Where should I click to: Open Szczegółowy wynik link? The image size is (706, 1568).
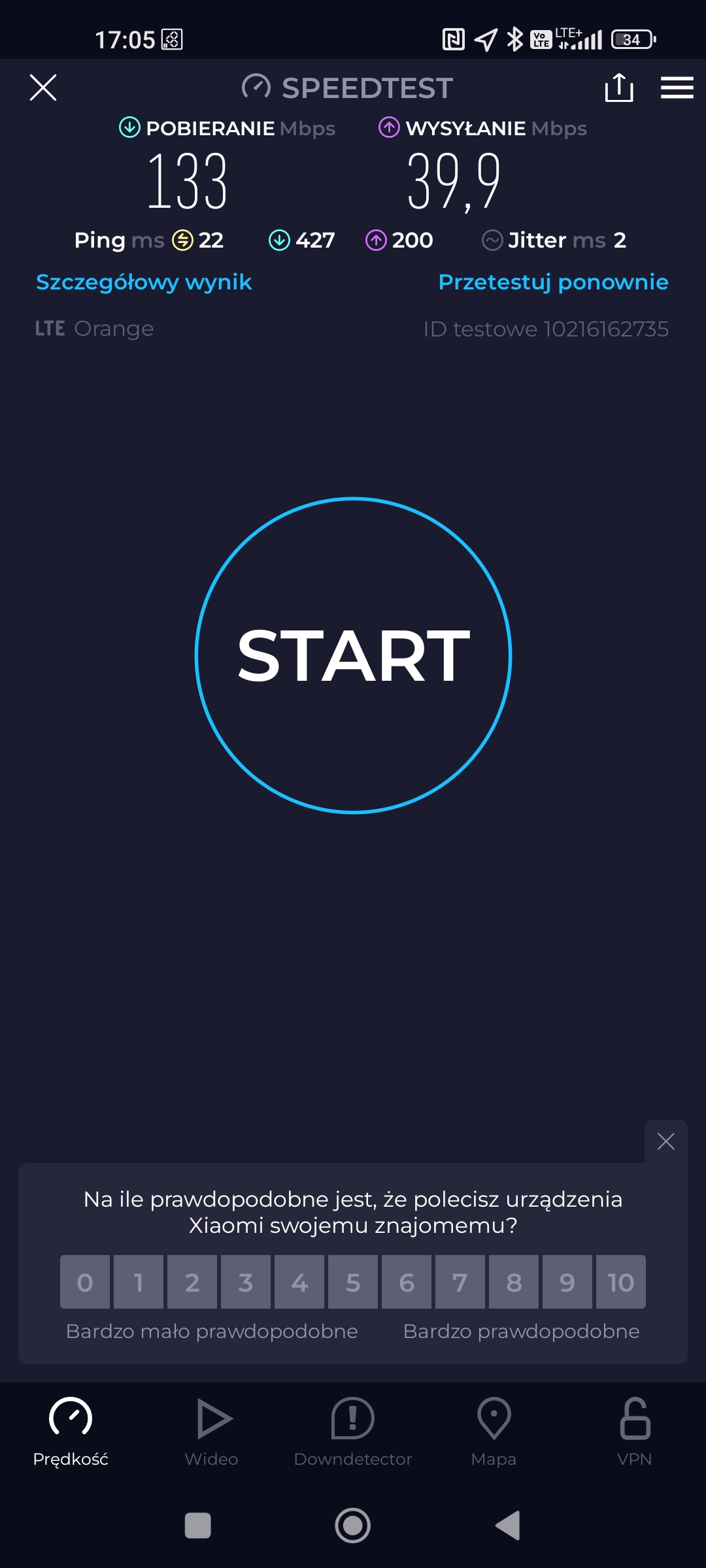(x=144, y=282)
